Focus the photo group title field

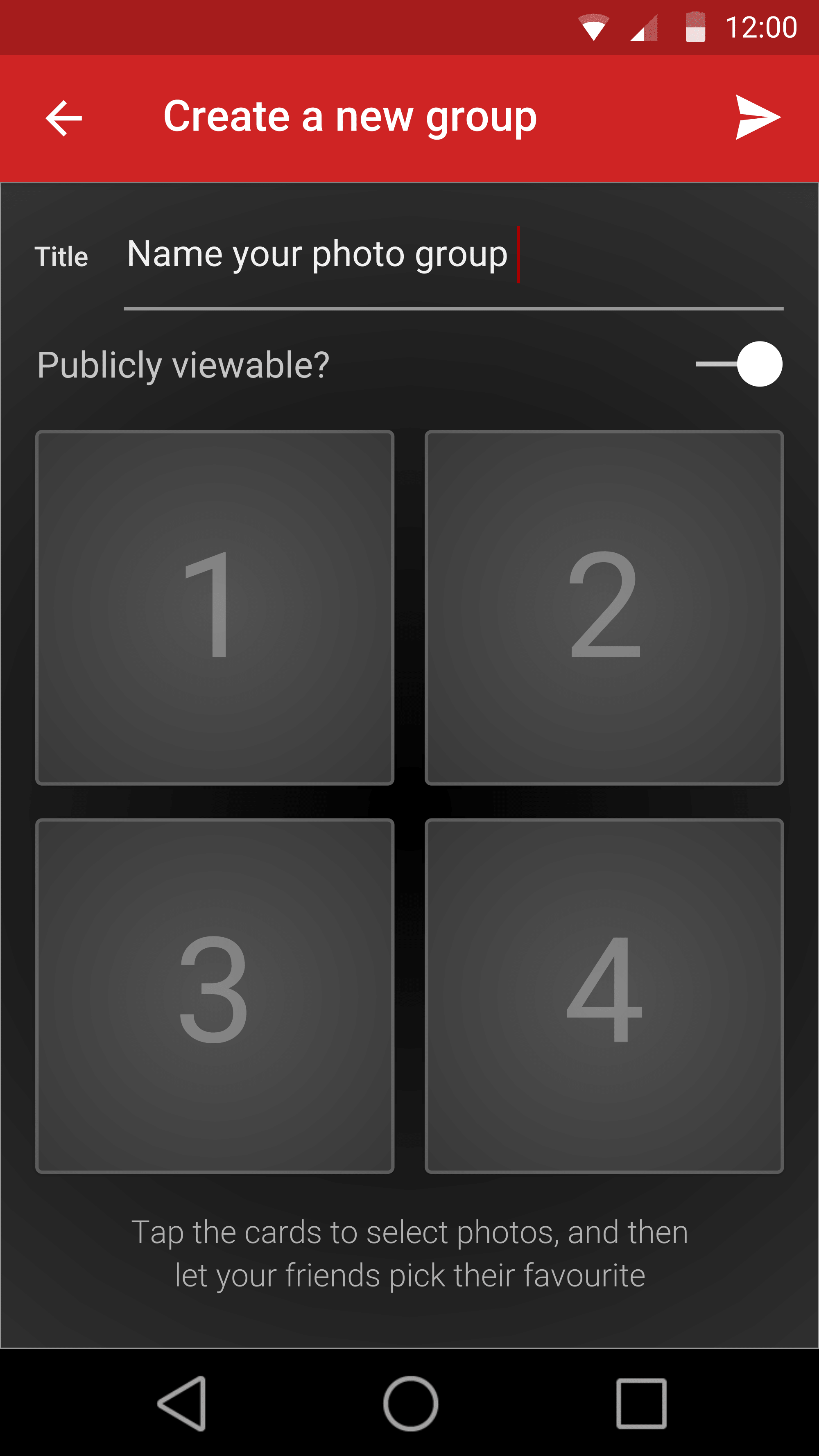(x=452, y=255)
